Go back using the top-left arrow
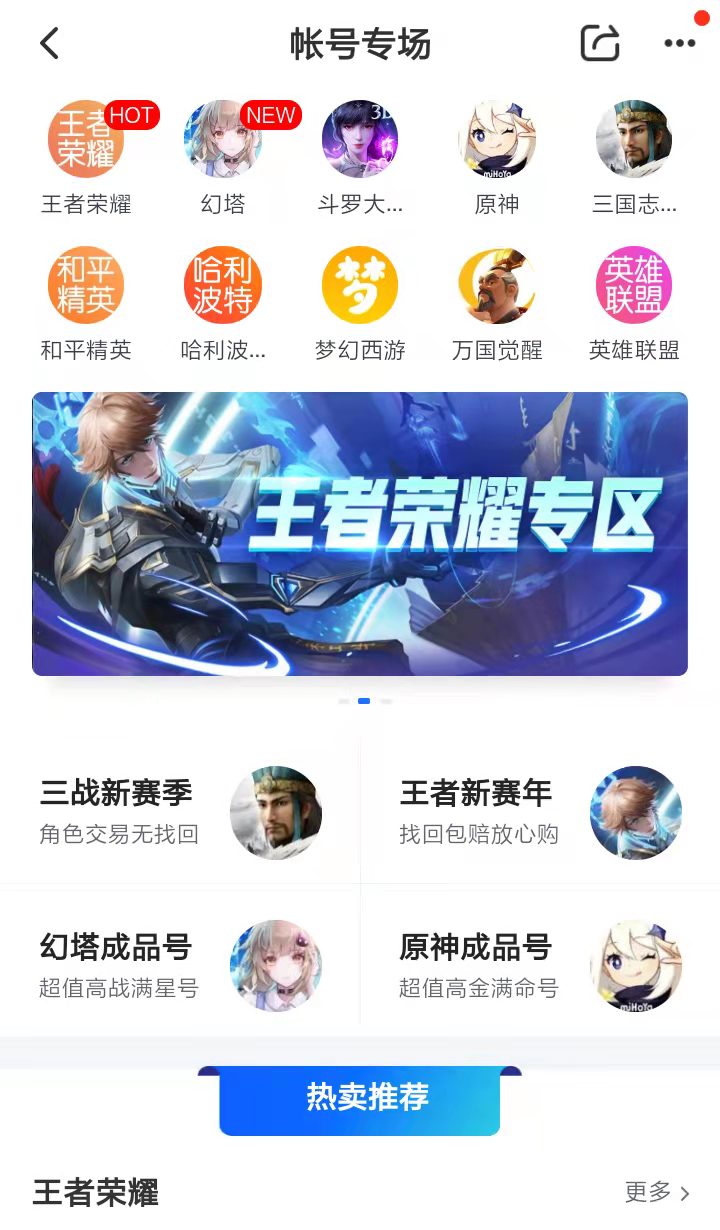The height and width of the screenshot is (1230, 720). (50, 44)
